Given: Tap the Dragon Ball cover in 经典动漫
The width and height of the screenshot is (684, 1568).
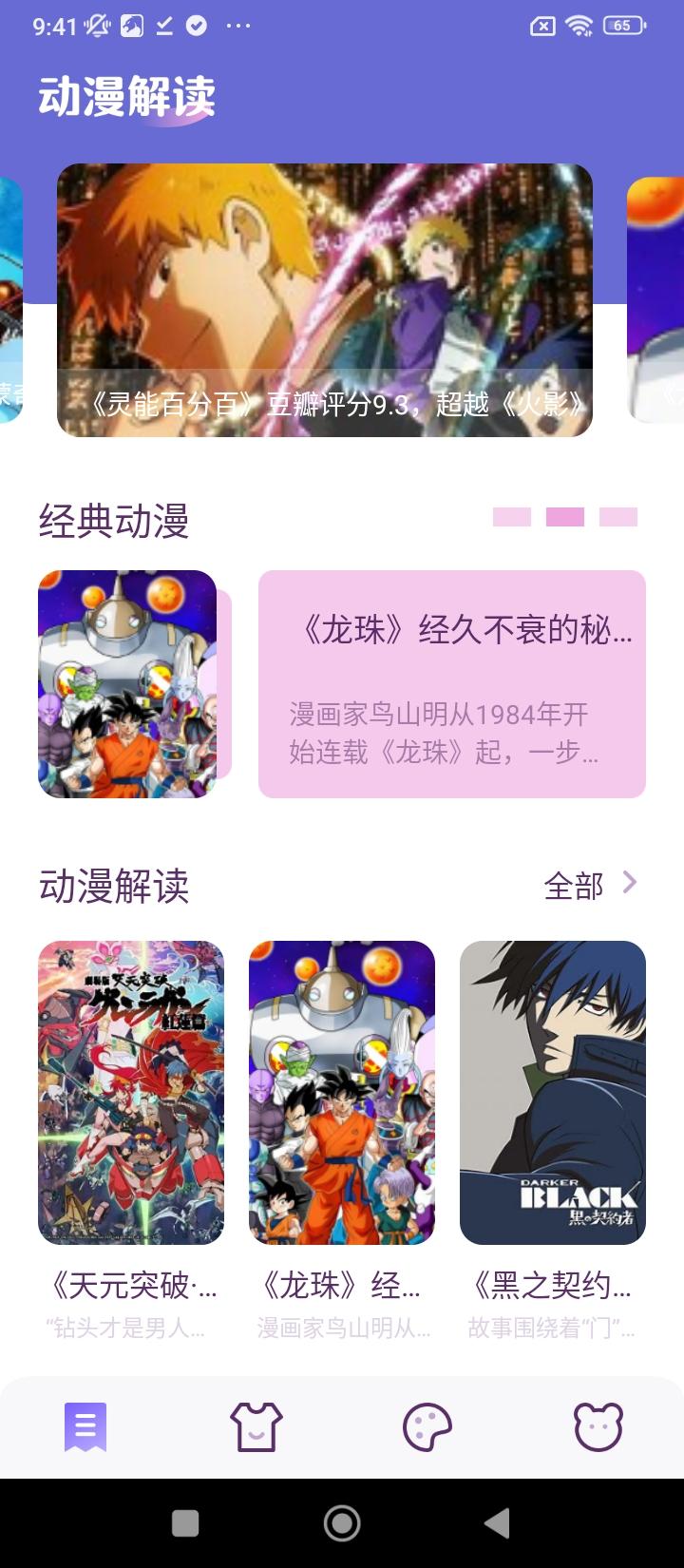Looking at the screenshot, I should [x=127, y=684].
